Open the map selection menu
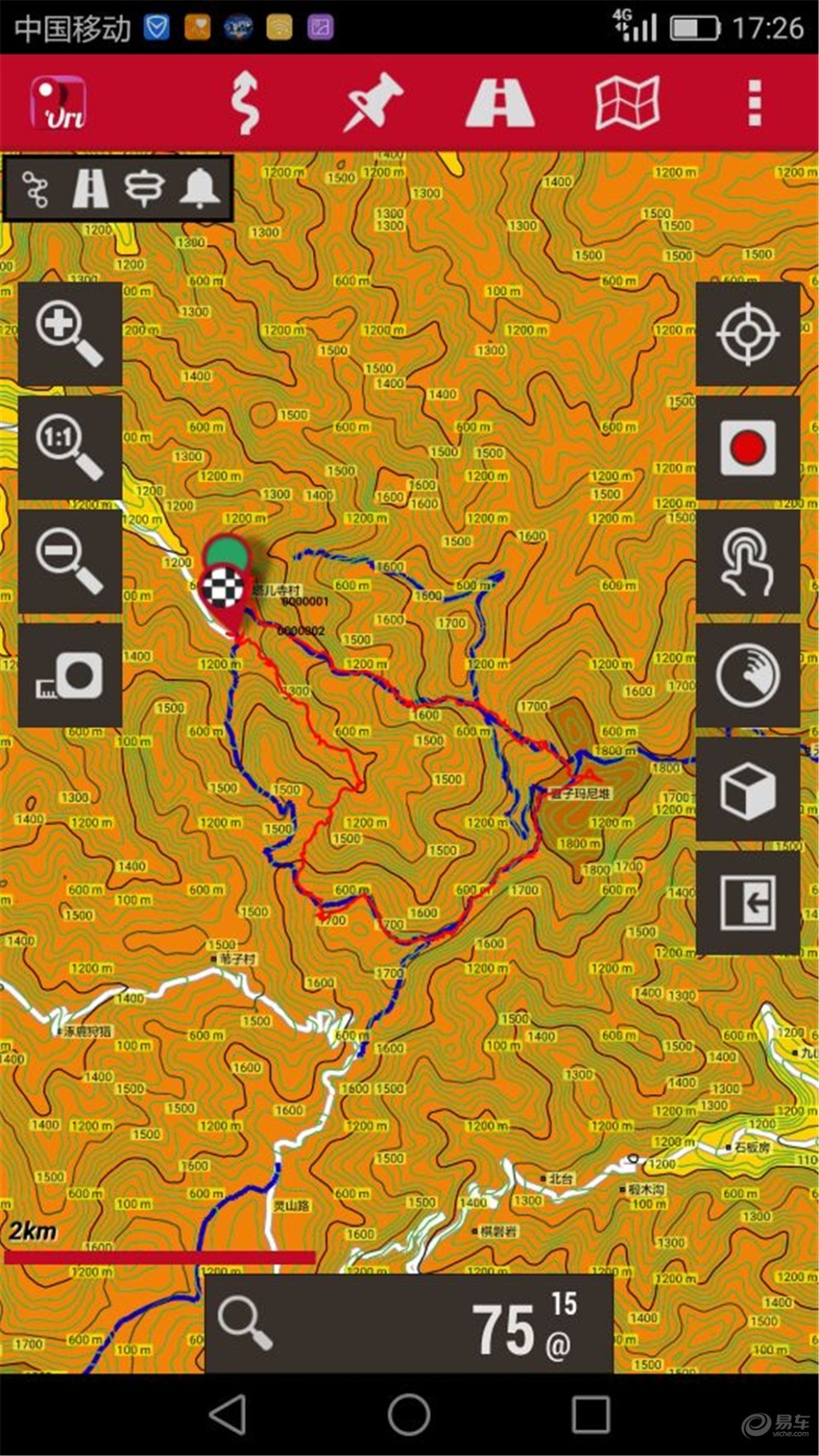The height and width of the screenshot is (1456, 819). coord(627,103)
